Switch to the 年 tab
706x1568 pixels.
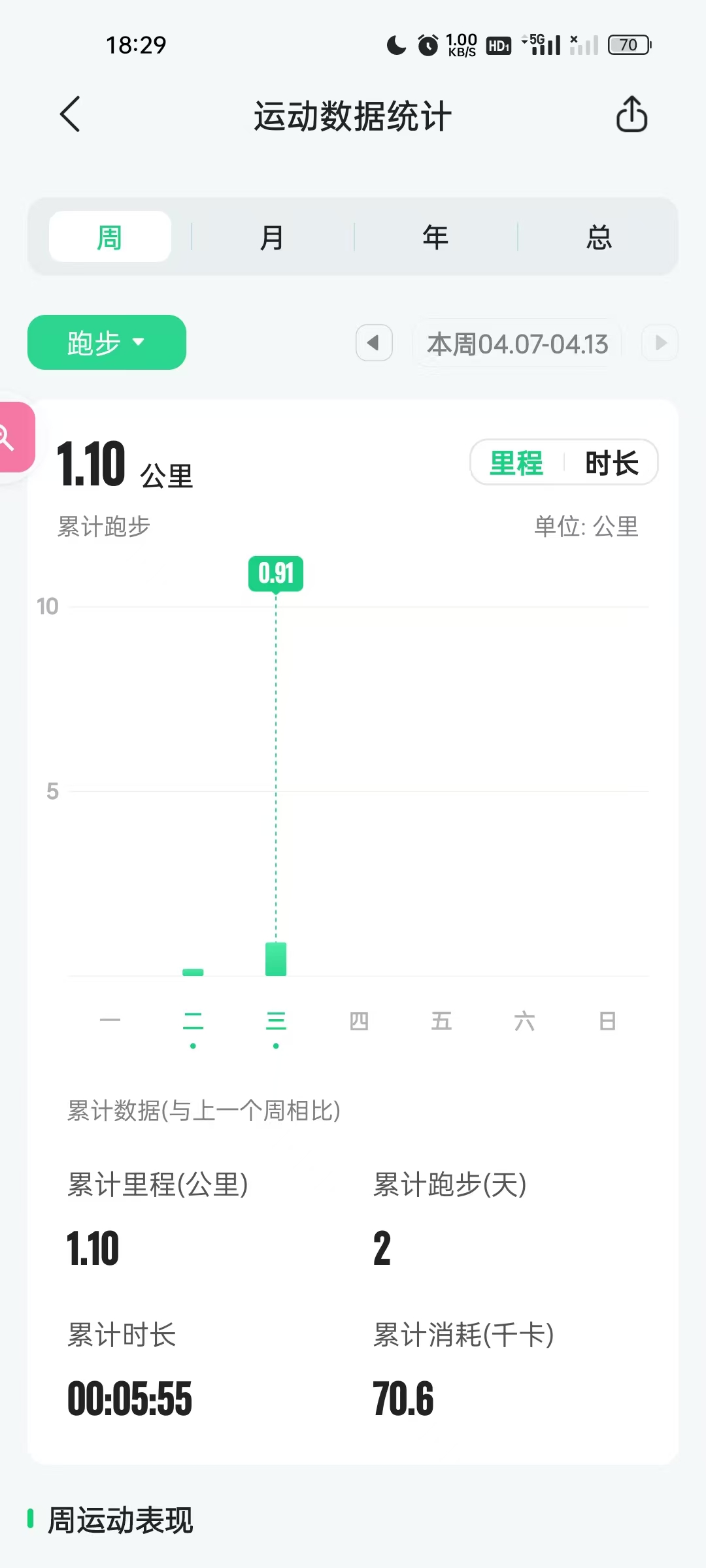[435, 237]
